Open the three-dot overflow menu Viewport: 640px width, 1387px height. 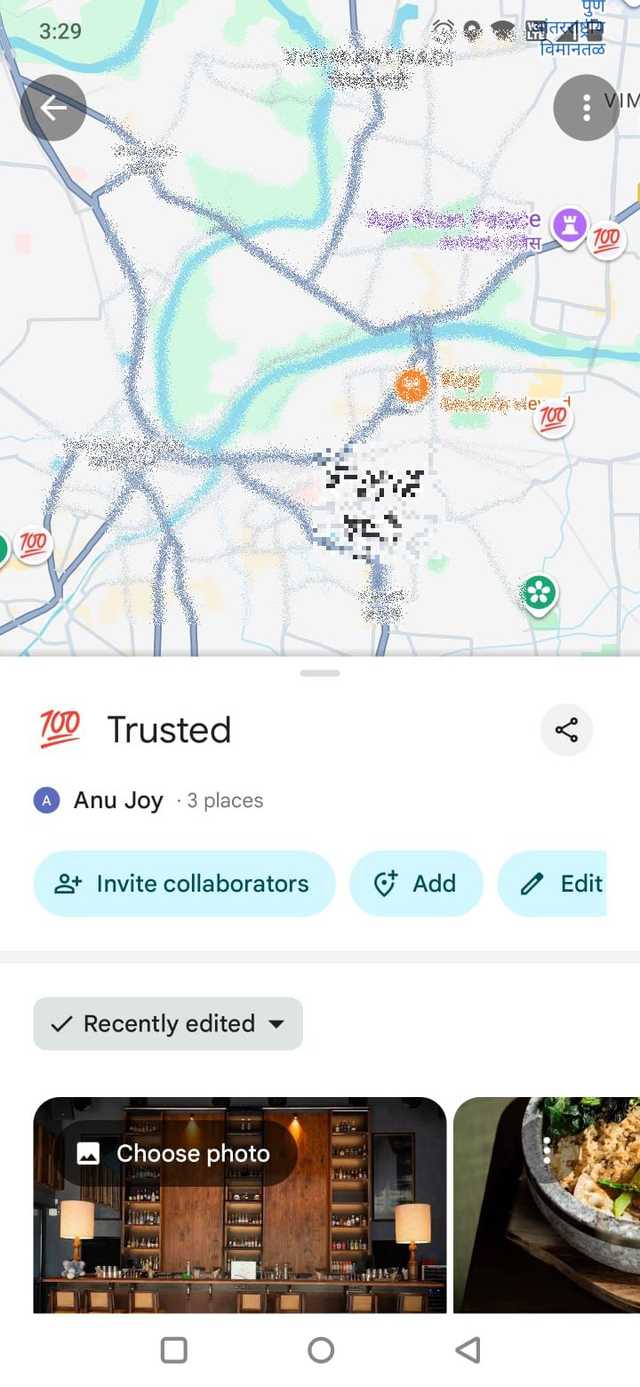pyautogui.click(x=586, y=108)
